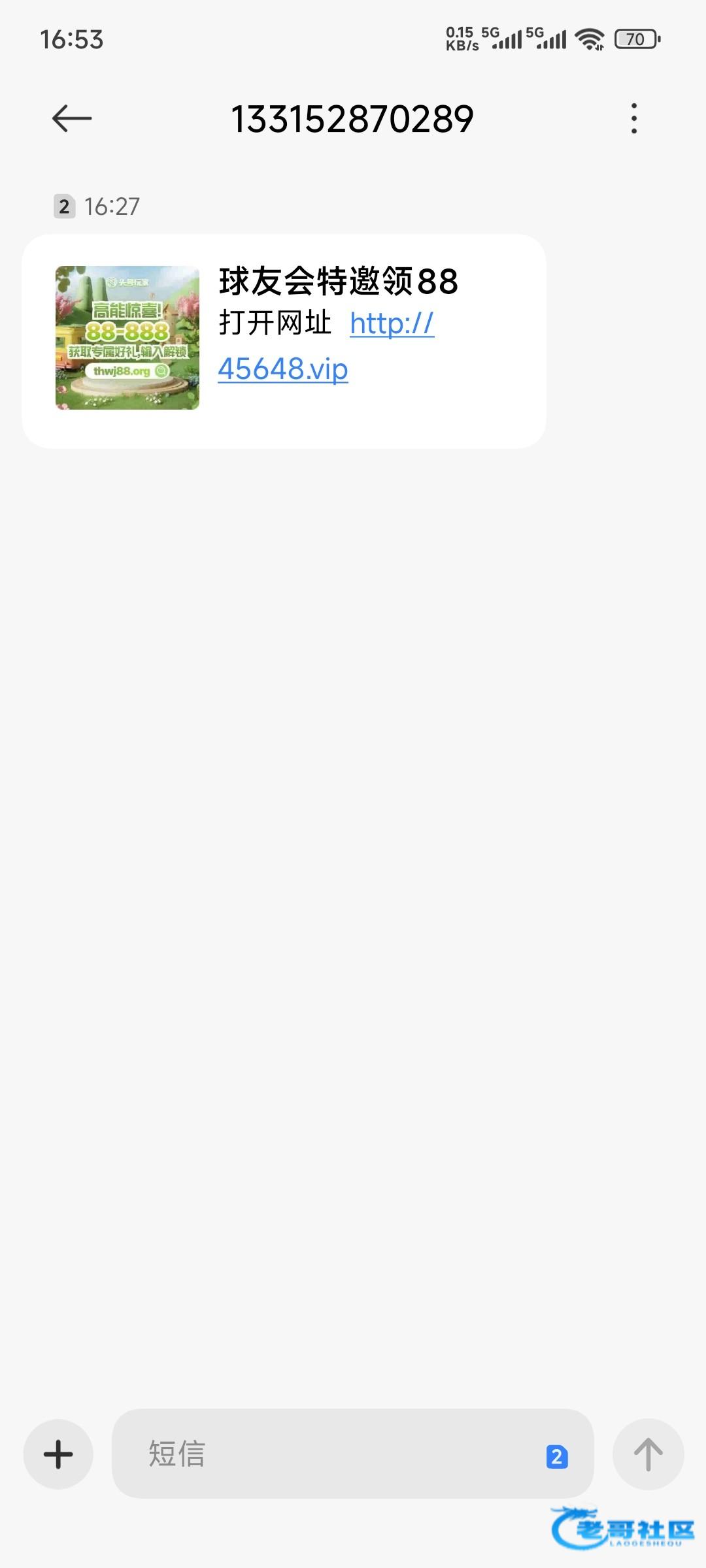Open the three-dot overflow menu
This screenshot has width=706, height=1568.
[x=633, y=118]
